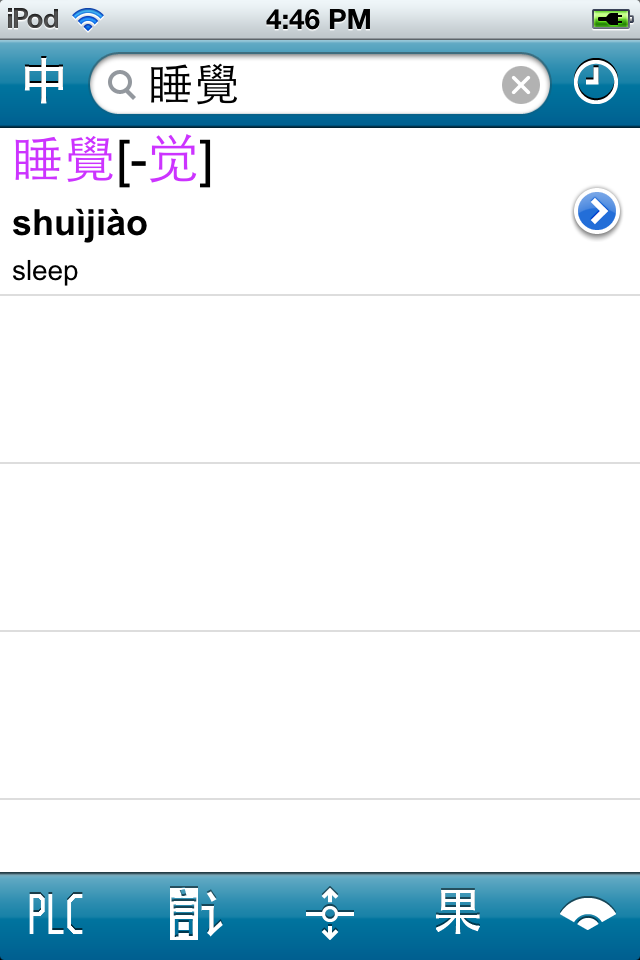Screen dimensions: 640x960
Task: Tap the blue arrow for 睡覺 details
Action: pos(597,212)
